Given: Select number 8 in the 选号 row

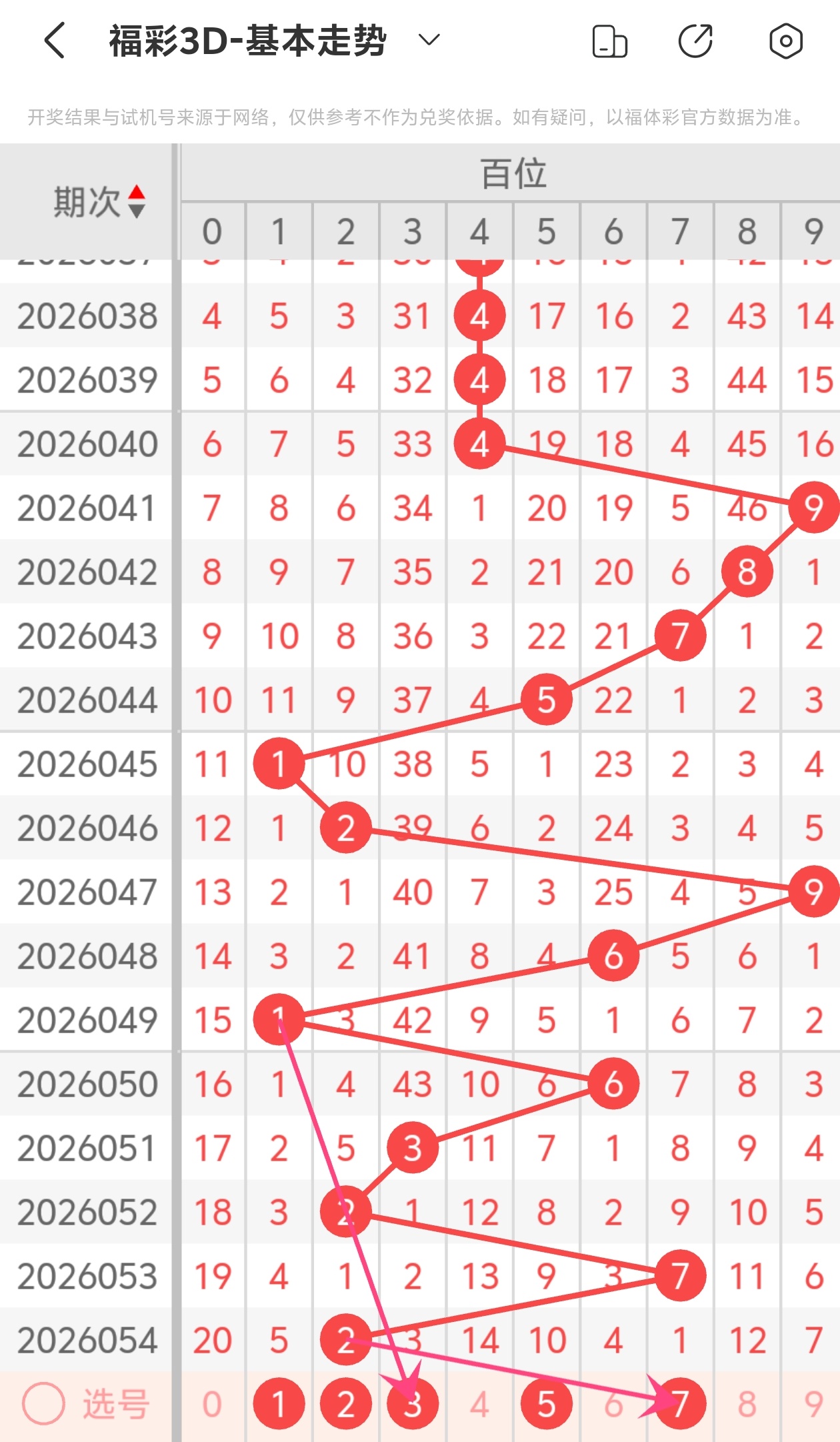Looking at the screenshot, I should click(x=747, y=1404).
